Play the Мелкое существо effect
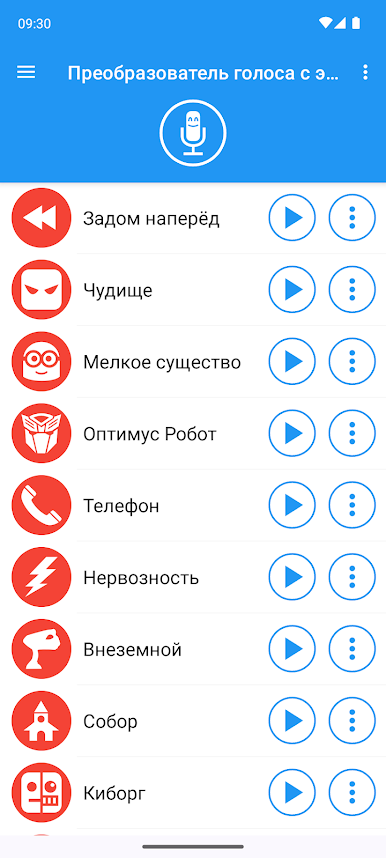The width and height of the screenshot is (386, 858). [292, 362]
